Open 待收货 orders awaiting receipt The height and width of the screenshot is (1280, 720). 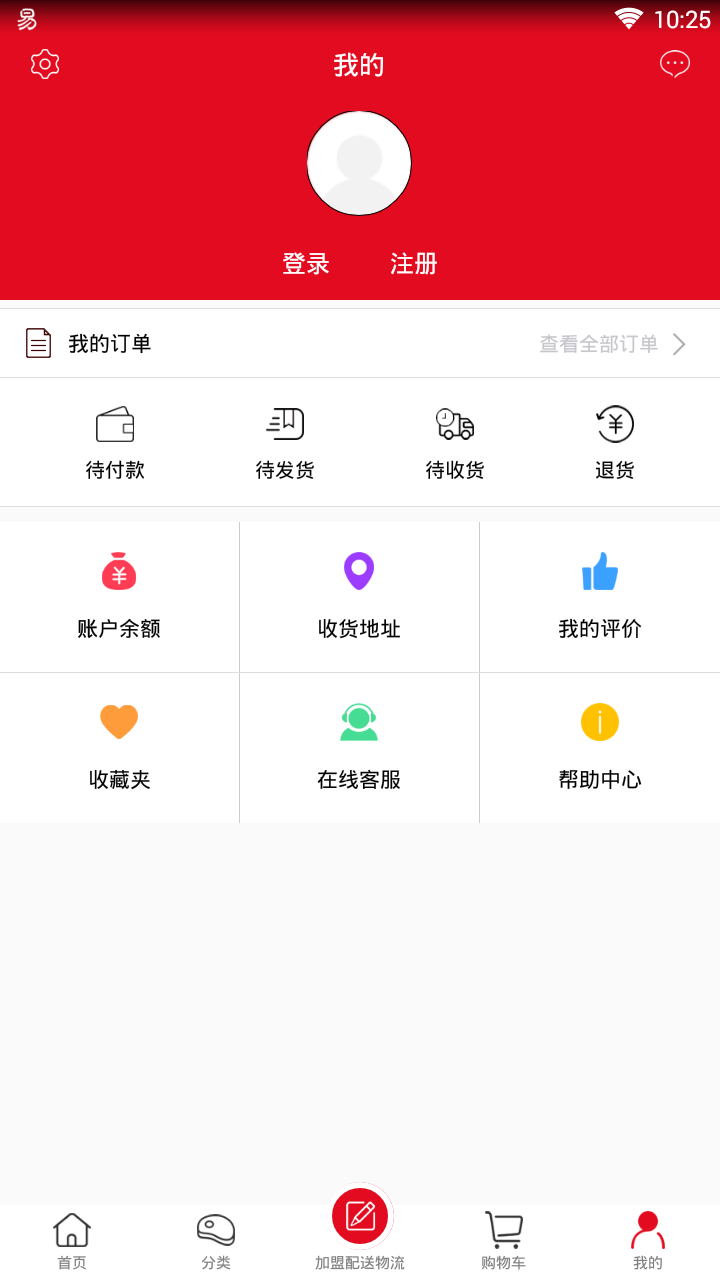pyautogui.click(x=455, y=443)
